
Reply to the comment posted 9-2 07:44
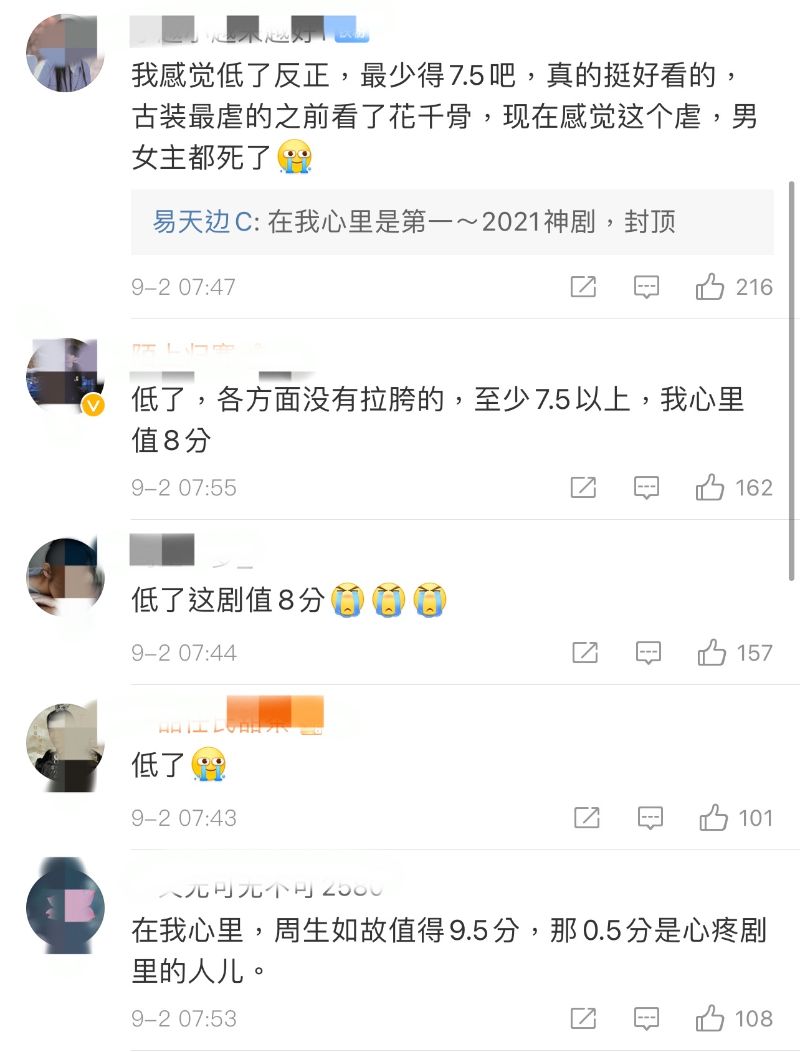coord(649,653)
